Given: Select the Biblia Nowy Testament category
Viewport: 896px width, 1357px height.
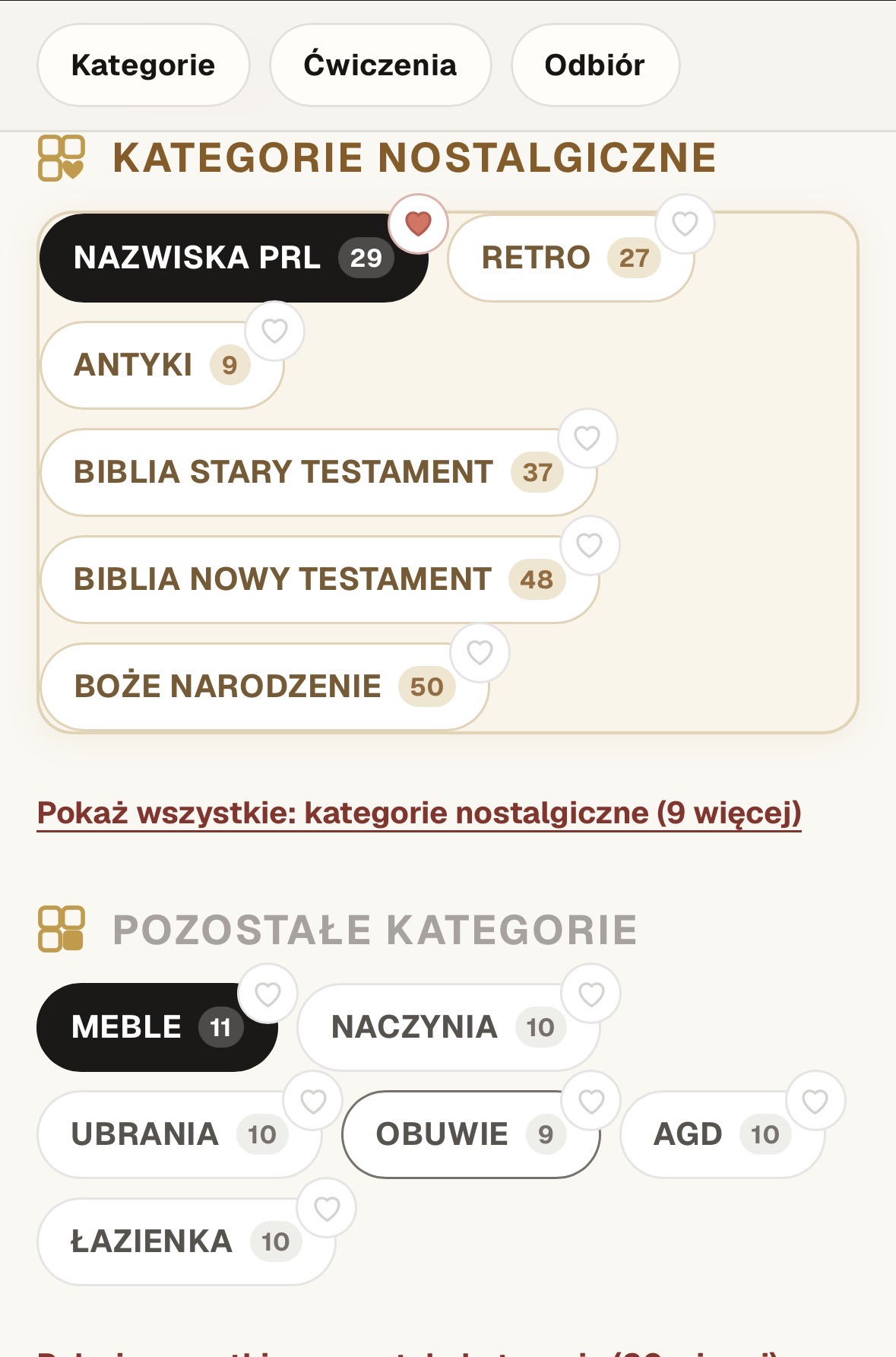Looking at the screenshot, I should click(x=320, y=579).
